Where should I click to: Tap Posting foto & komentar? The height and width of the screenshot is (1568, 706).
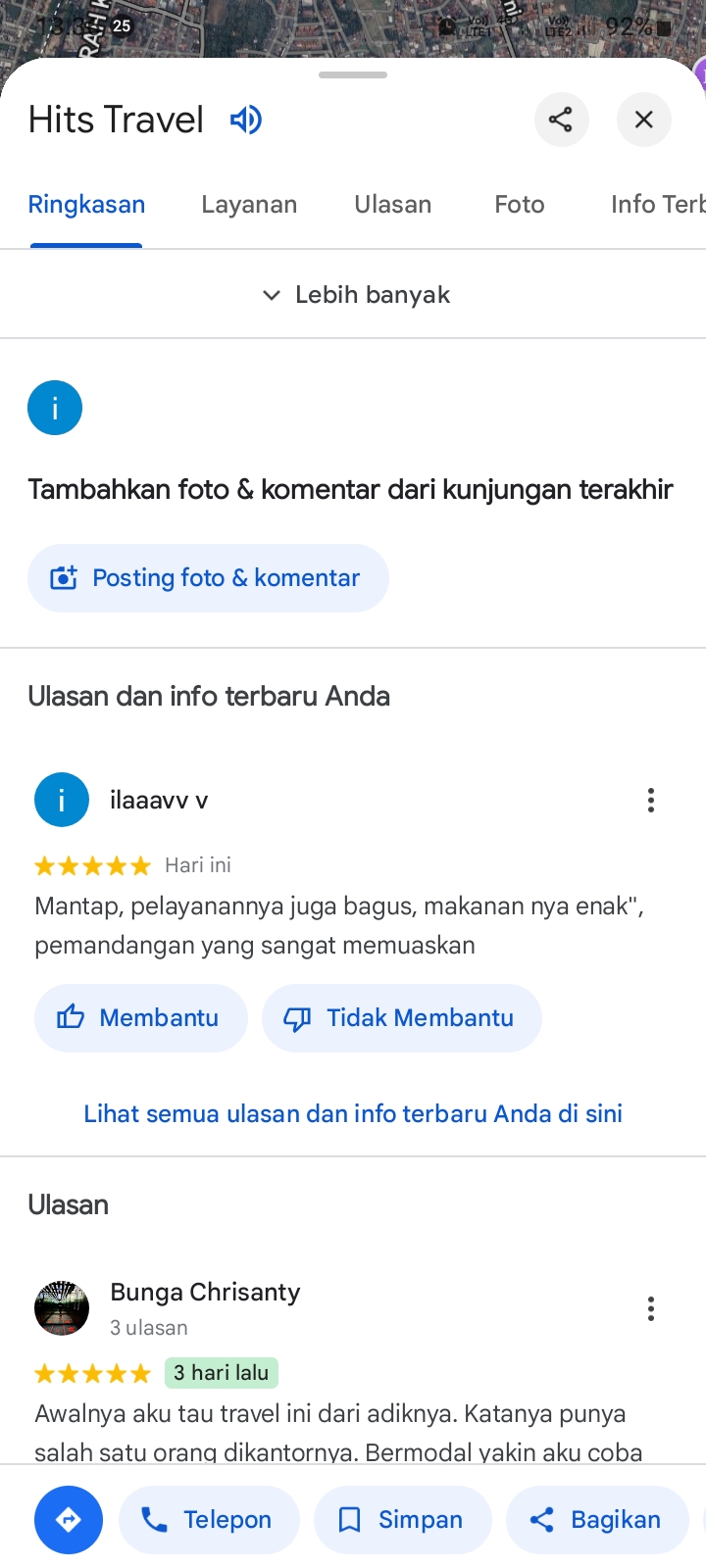(x=208, y=578)
